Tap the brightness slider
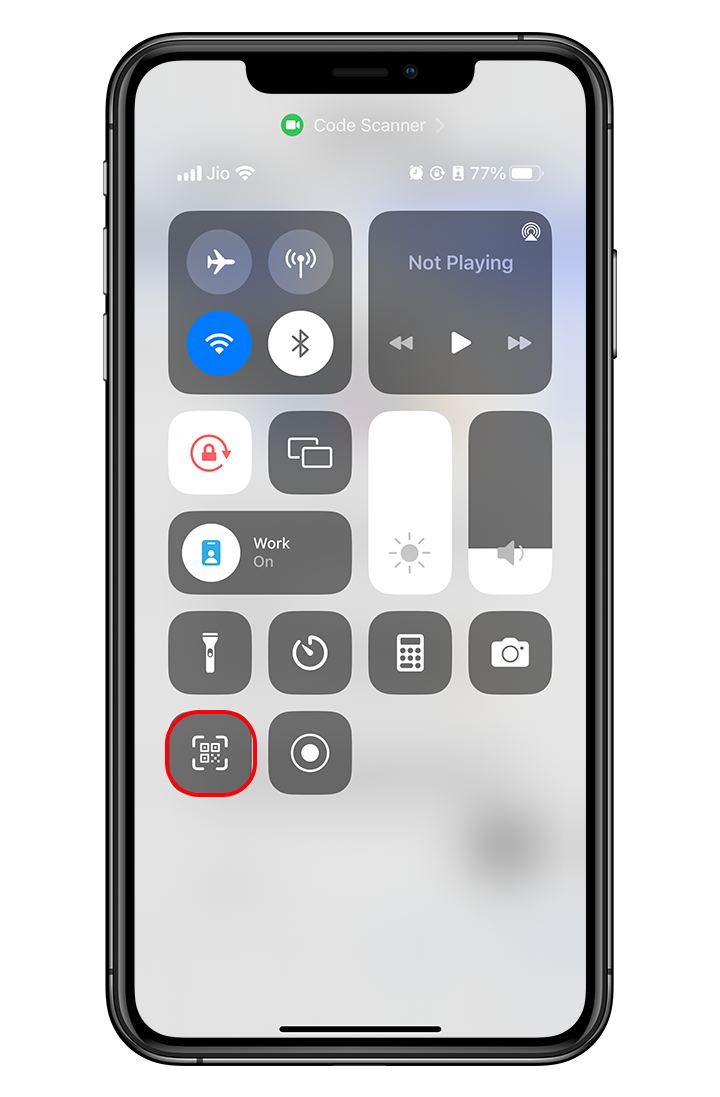720x1097 pixels. click(x=410, y=502)
